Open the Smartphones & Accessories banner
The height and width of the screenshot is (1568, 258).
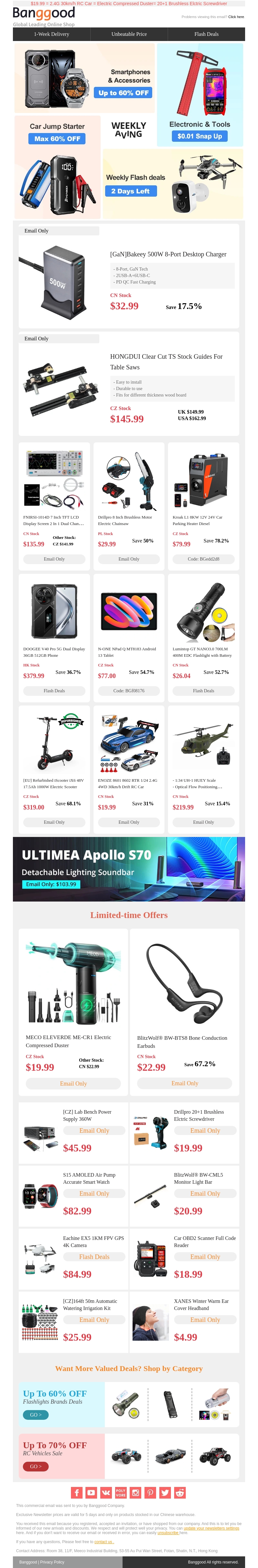pos(84,78)
